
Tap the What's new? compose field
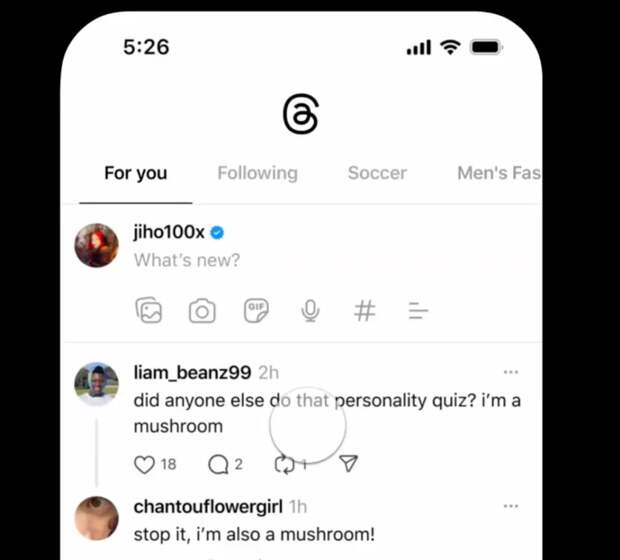pyautogui.click(x=187, y=260)
